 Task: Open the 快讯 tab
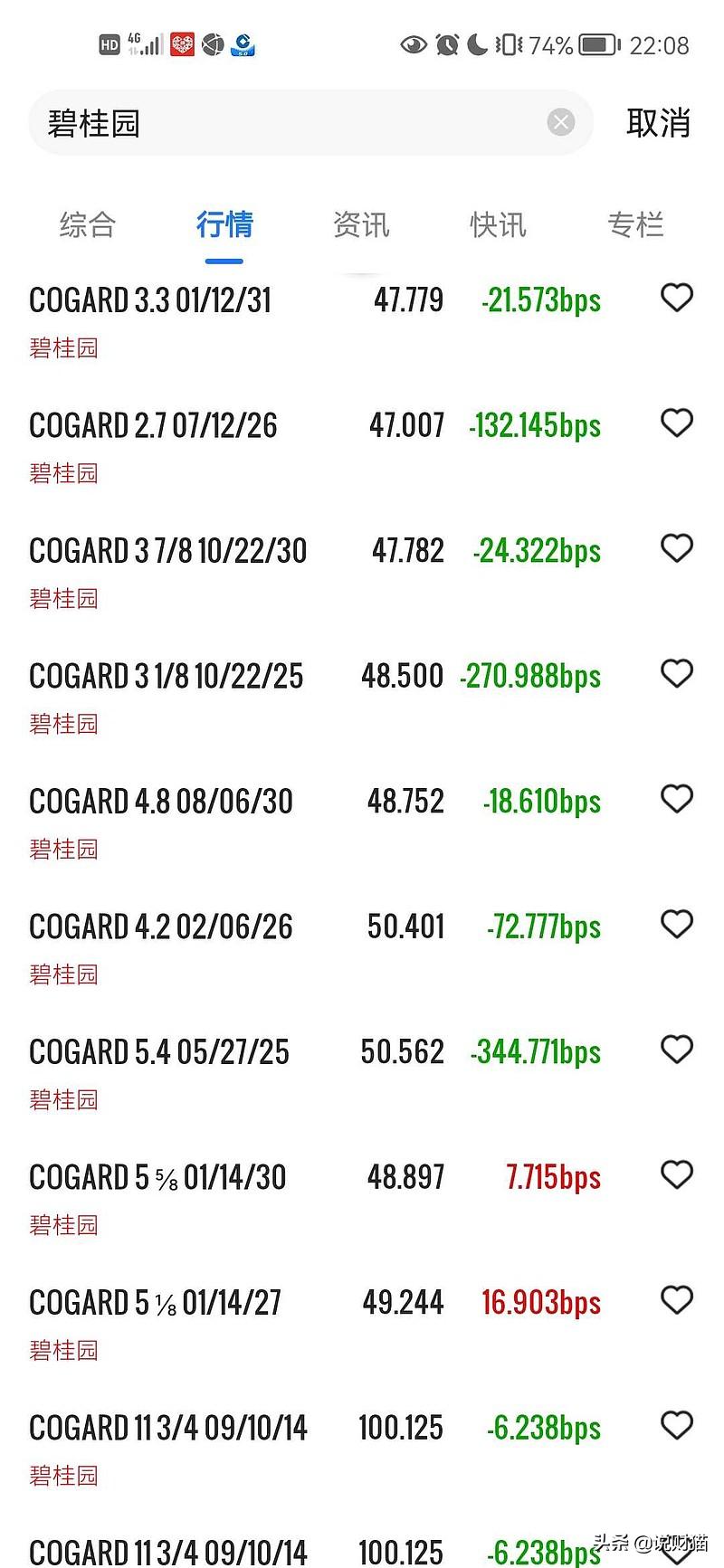(x=498, y=224)
